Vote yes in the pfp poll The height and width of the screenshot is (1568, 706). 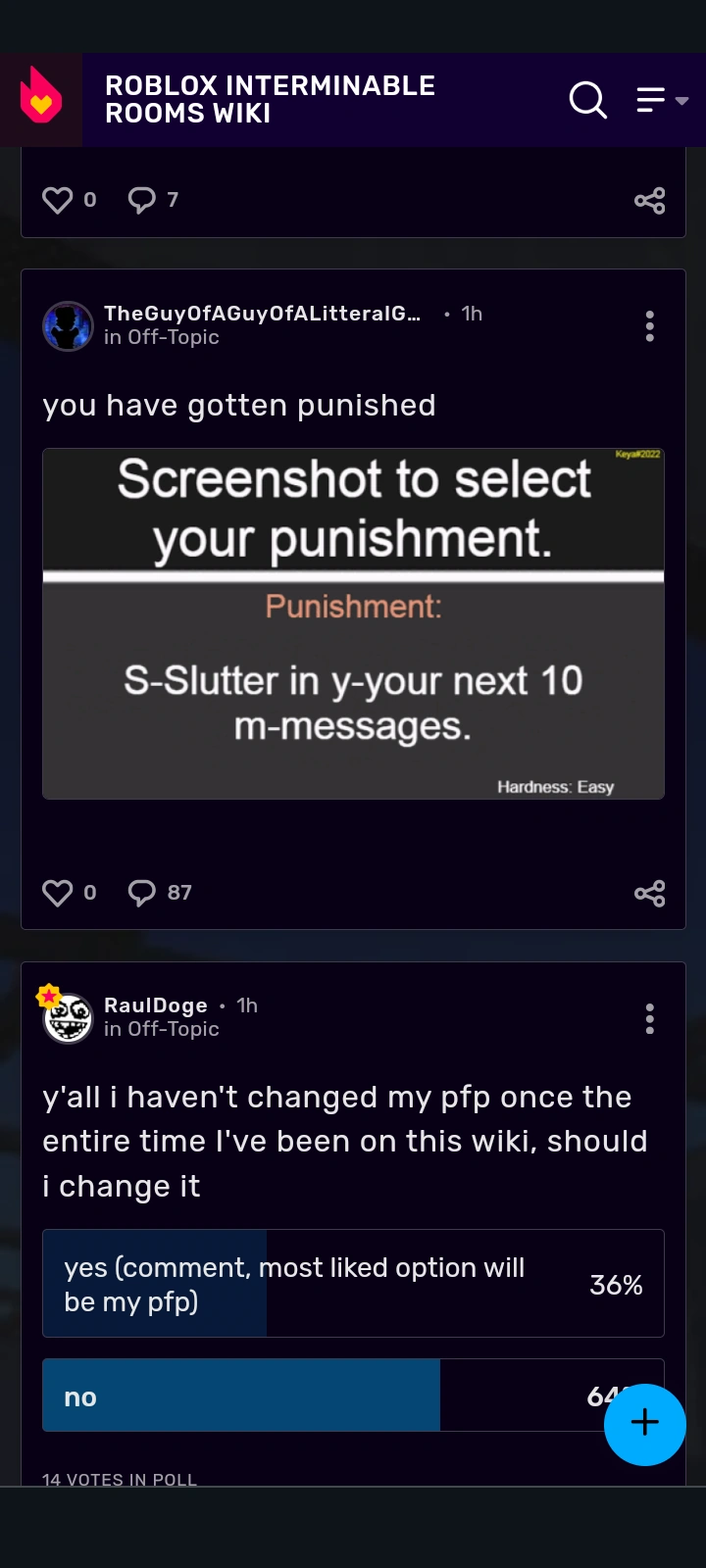pyautogui.click(x=353, y=1284)
